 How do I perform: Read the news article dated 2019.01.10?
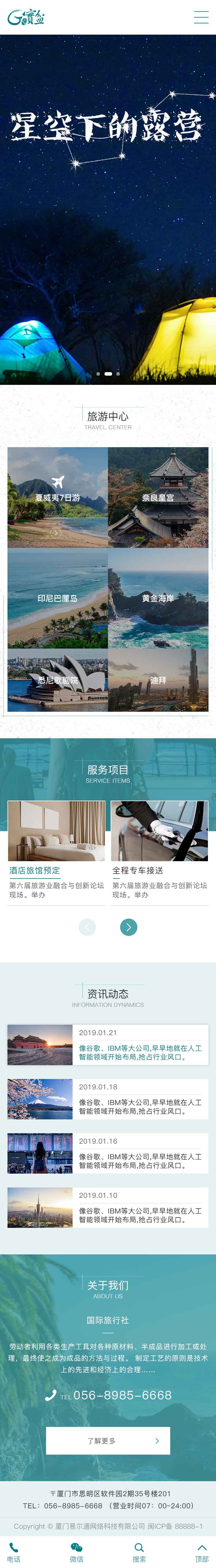click(108, 1207)
